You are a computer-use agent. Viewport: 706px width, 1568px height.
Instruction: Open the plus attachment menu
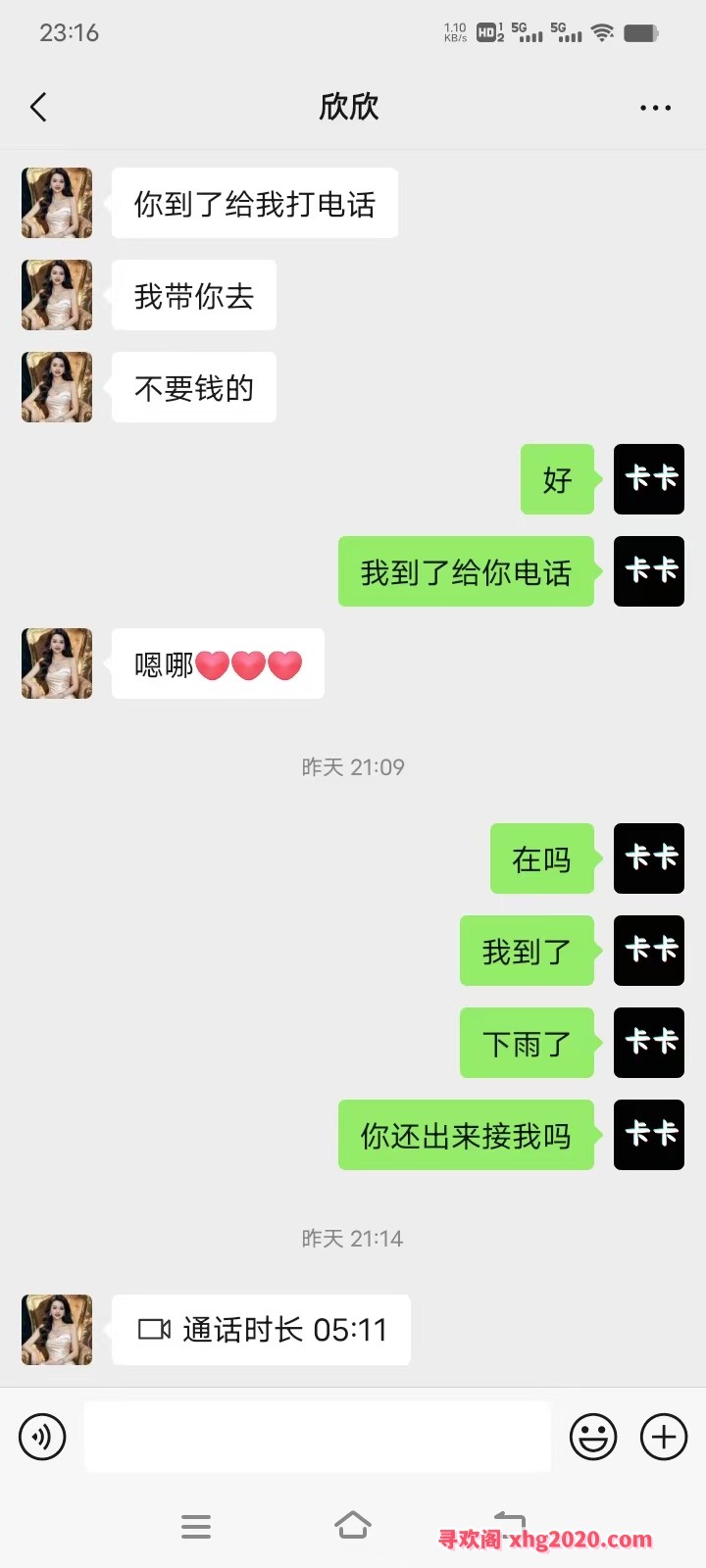(x=664, y=1437)
